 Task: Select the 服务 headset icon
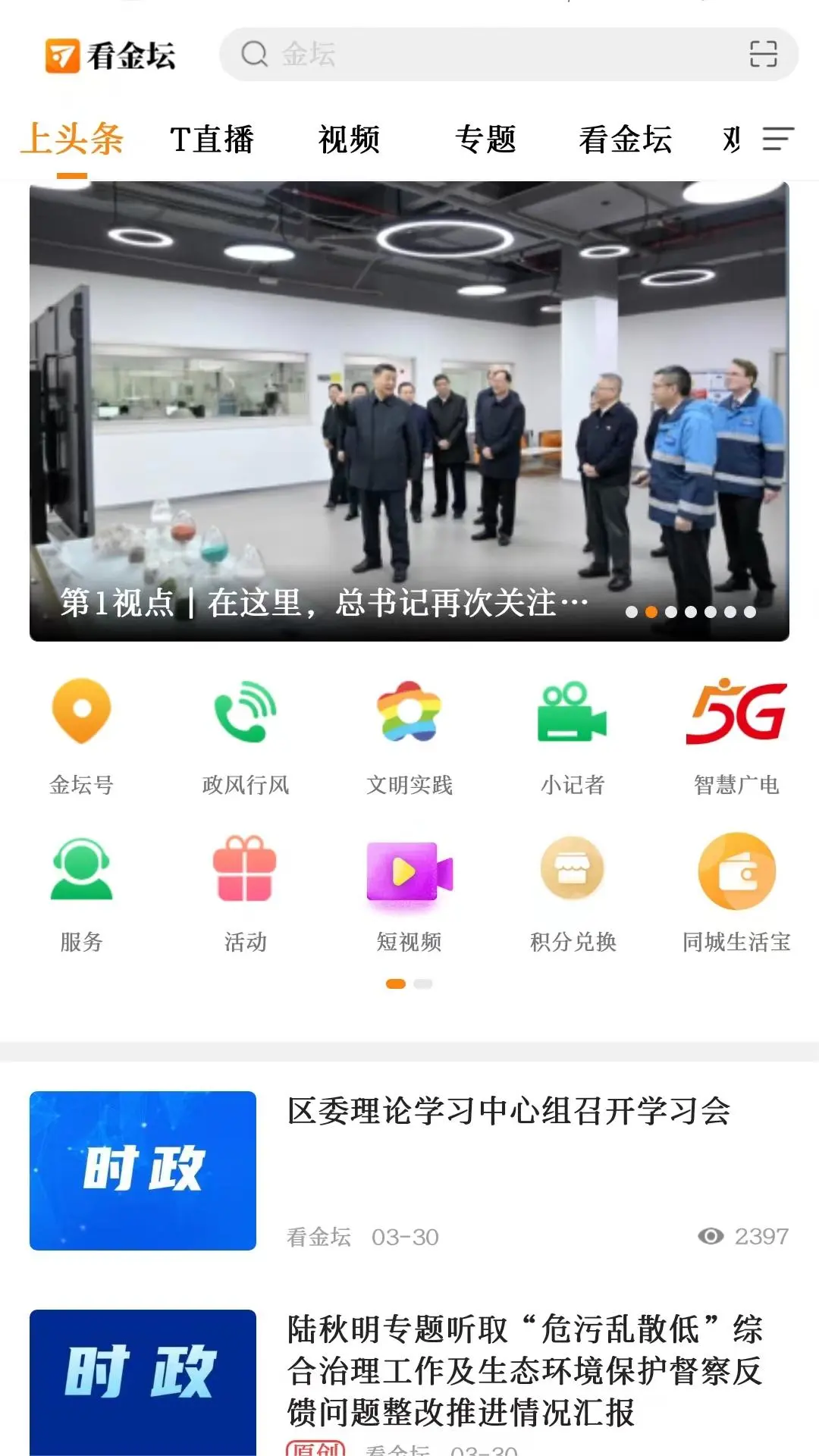[81, 872]
